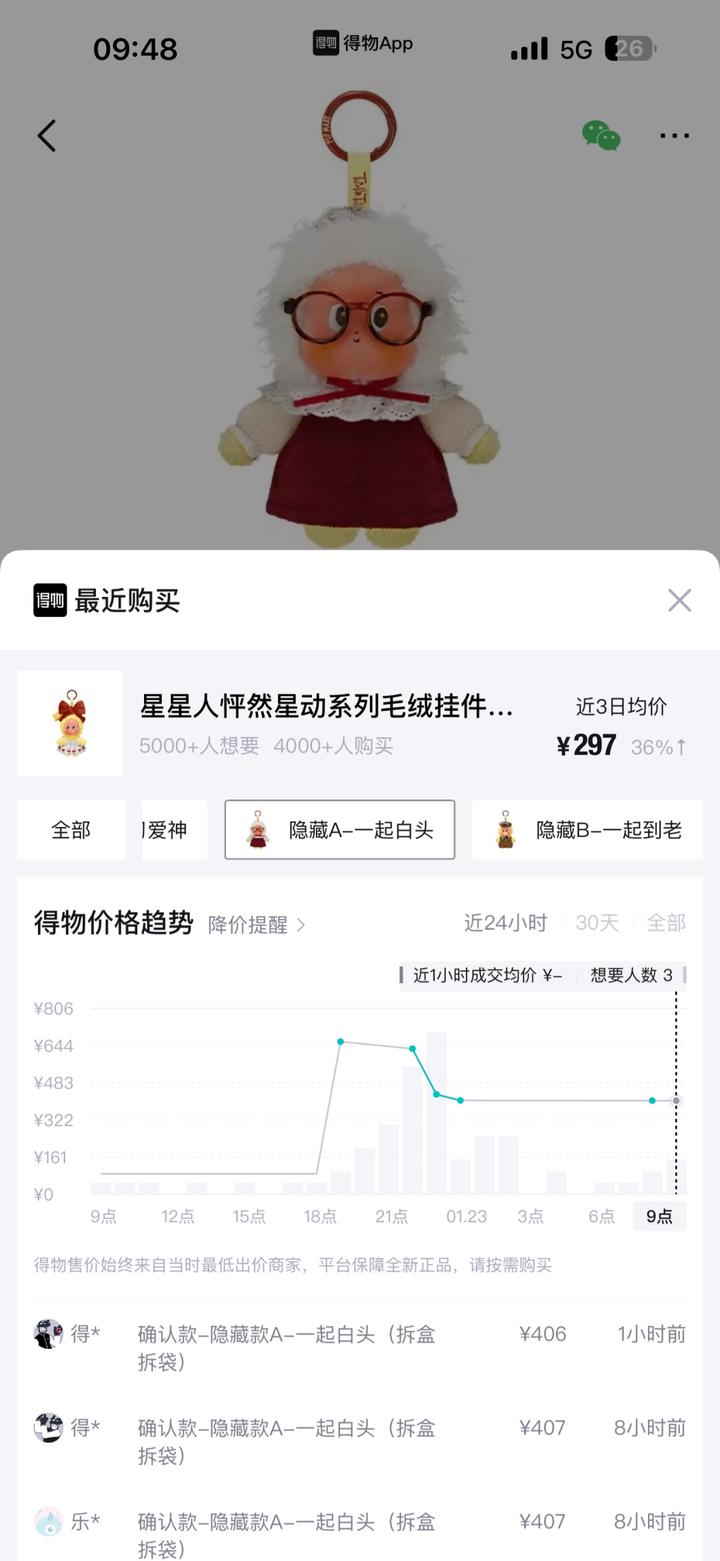The width and height of the screenshot is (720, 1561).
Task: Select the 全部 variant chip
Action: click(71, 829)
